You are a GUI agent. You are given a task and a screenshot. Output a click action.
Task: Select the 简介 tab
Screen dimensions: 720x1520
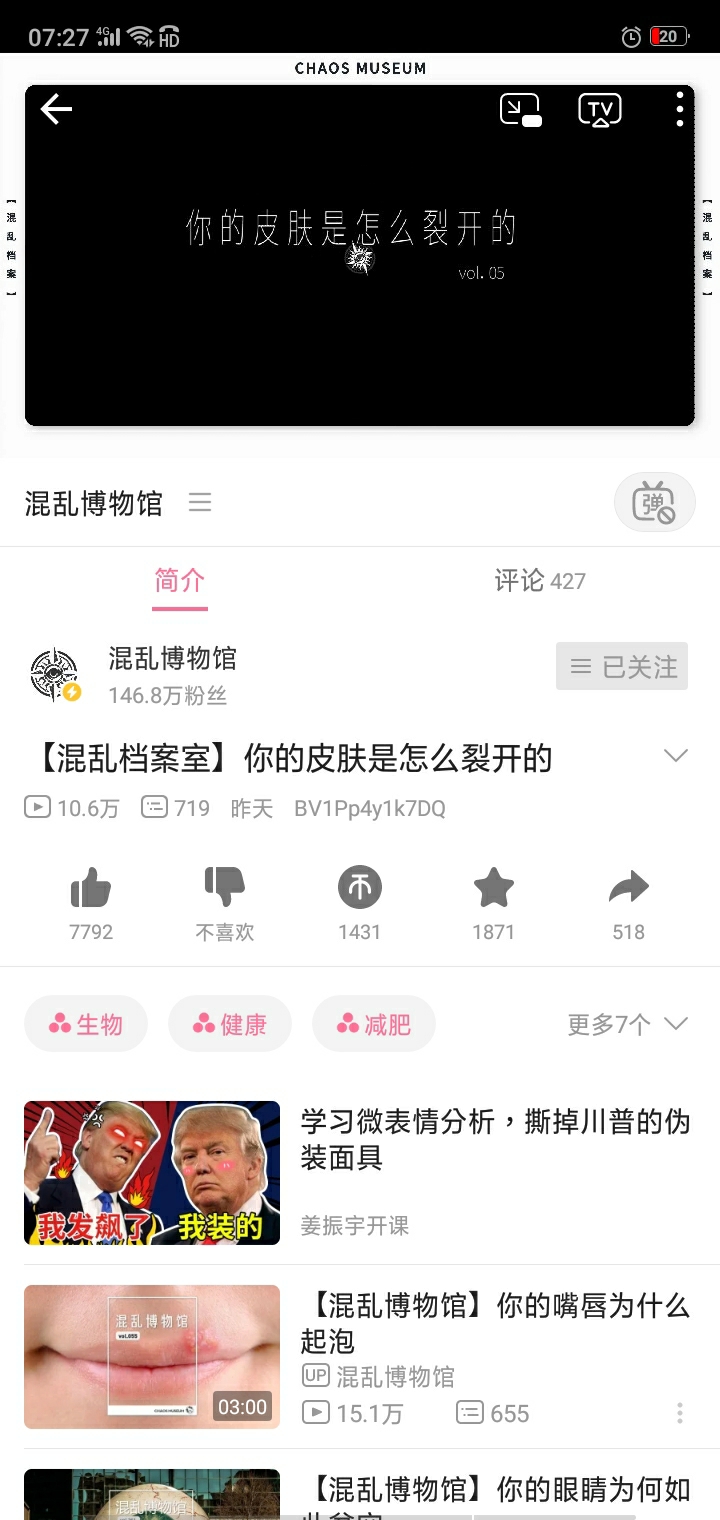tap(180, 581)
